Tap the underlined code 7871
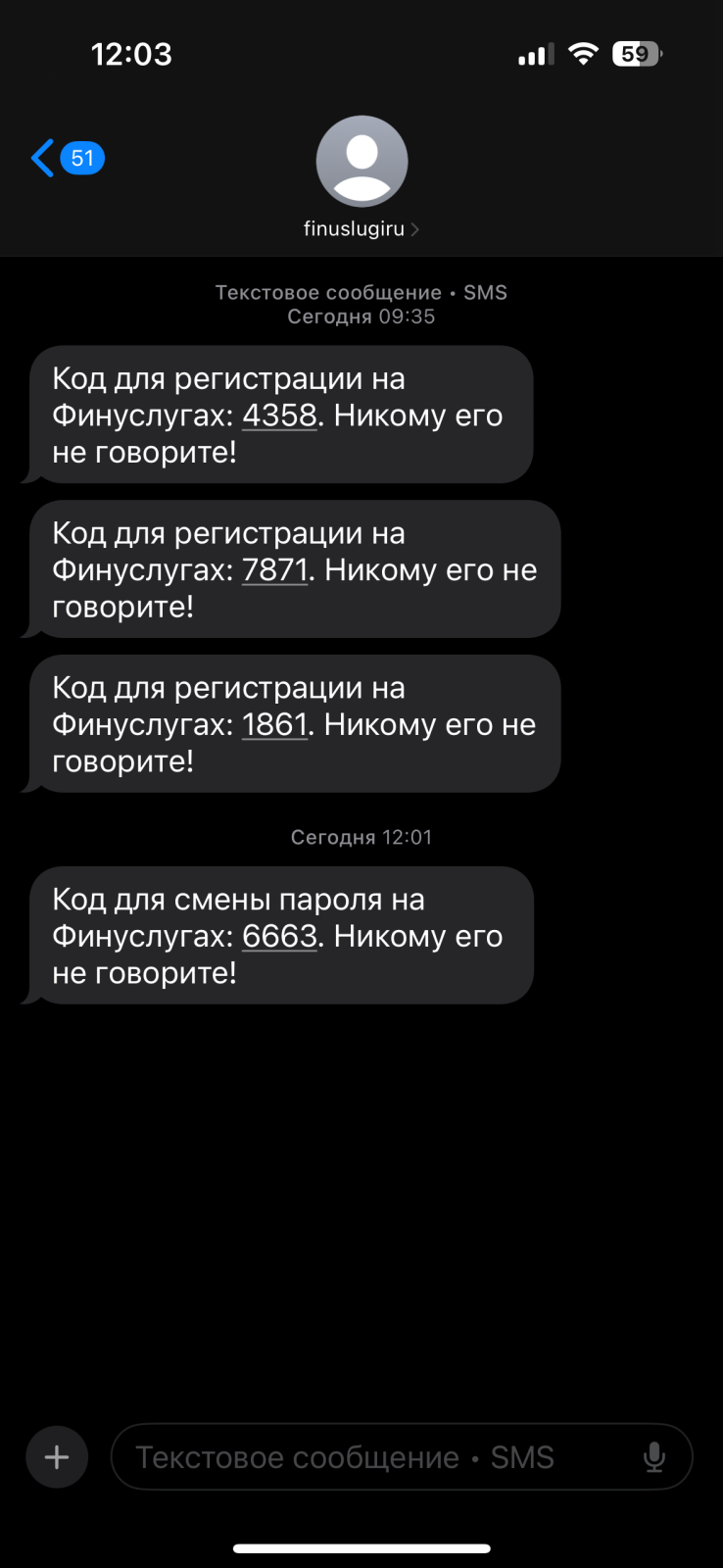This screenshot has height=1568, width=723. [x=274, y=570]
